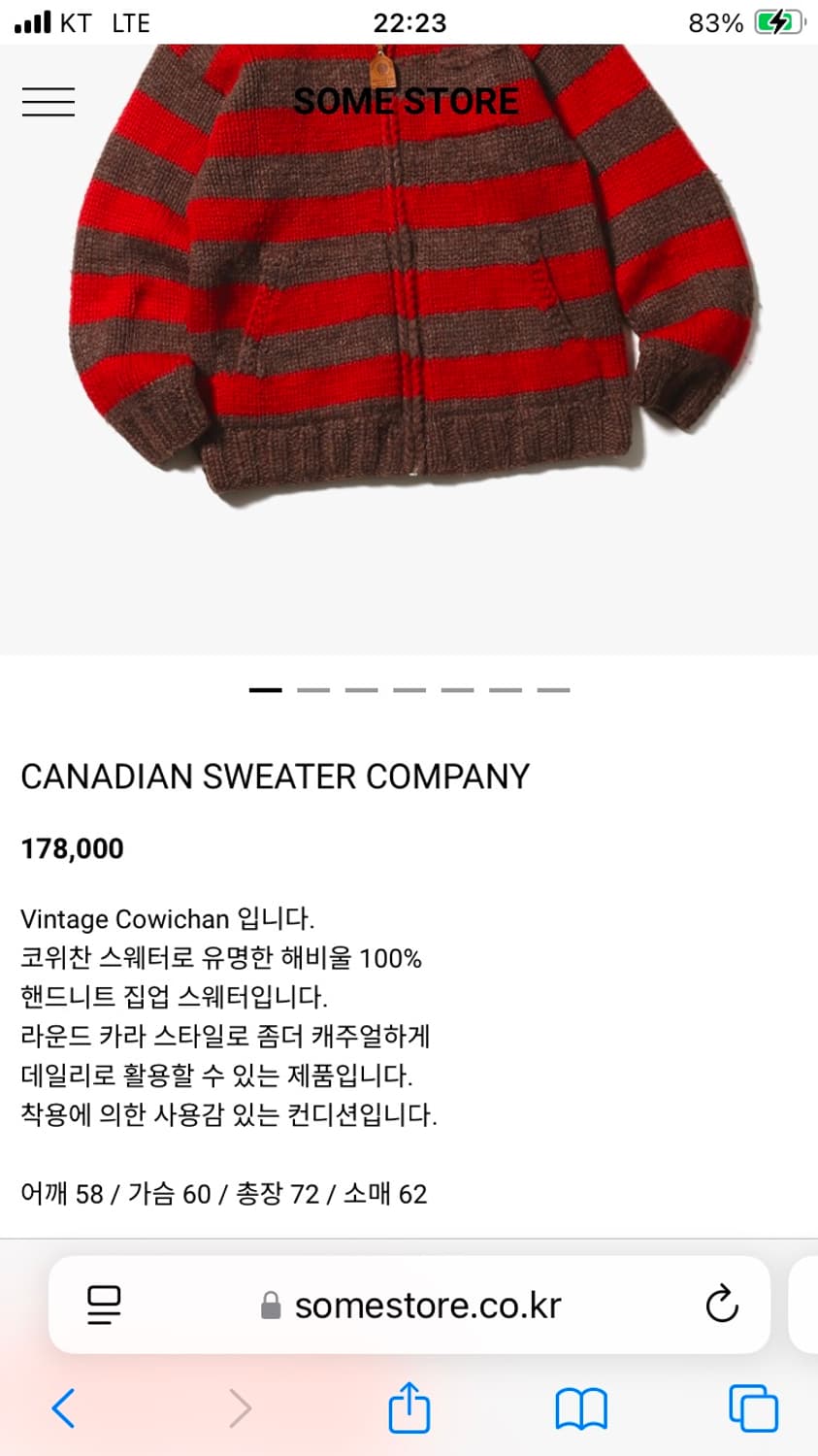
Task: Tap the back navigation chevron
Action: point(64,1410)
